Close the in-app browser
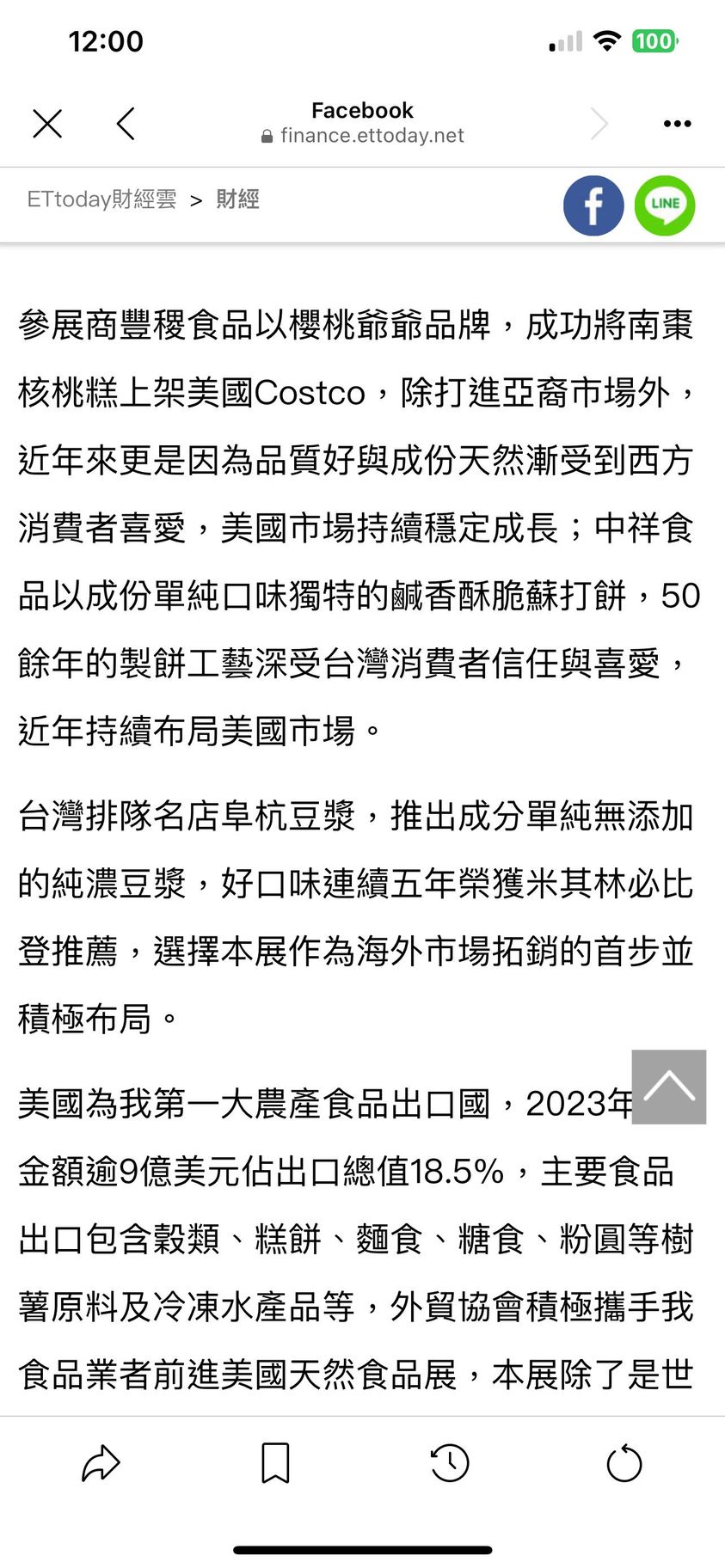 coord(47,124)
